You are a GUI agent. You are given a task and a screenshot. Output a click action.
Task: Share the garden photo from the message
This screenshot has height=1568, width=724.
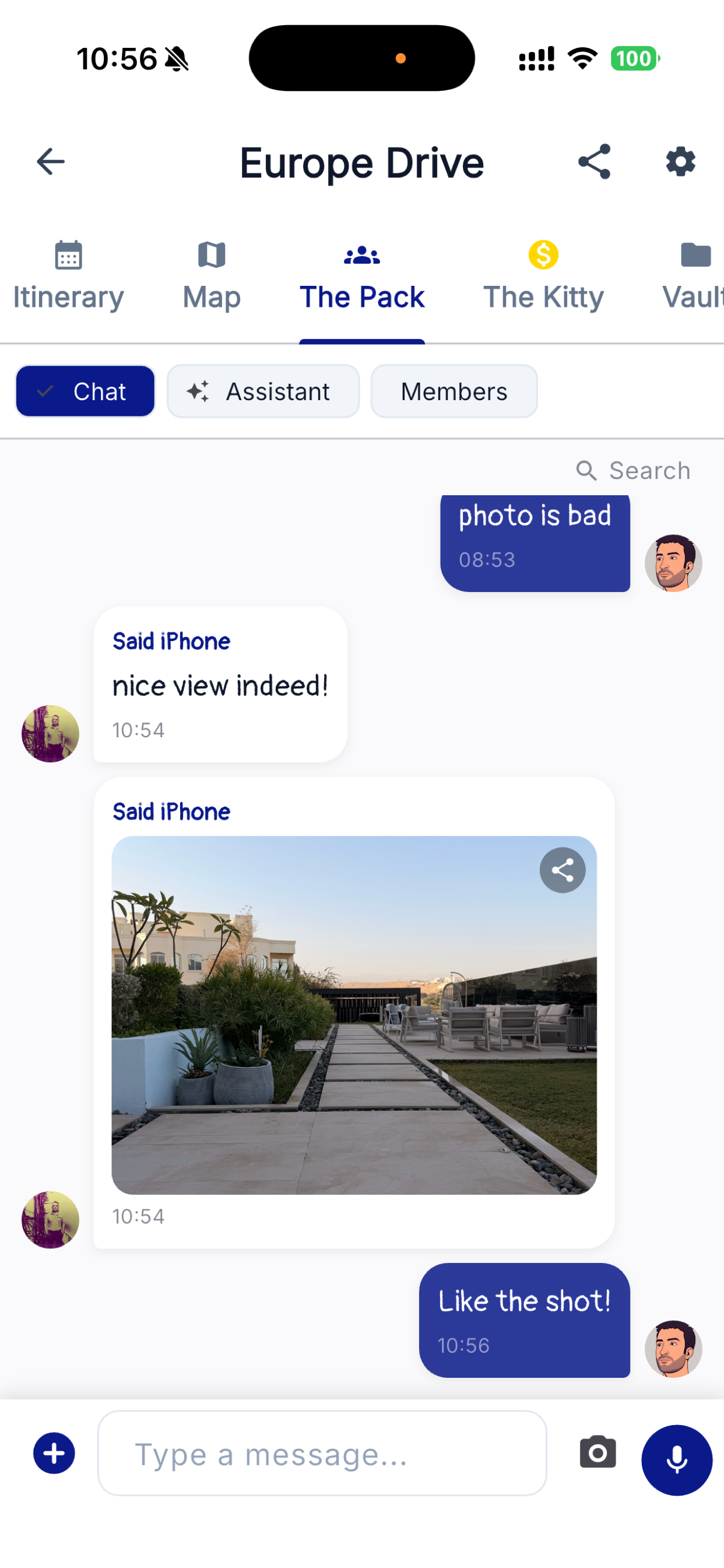(x=561, y=870)
